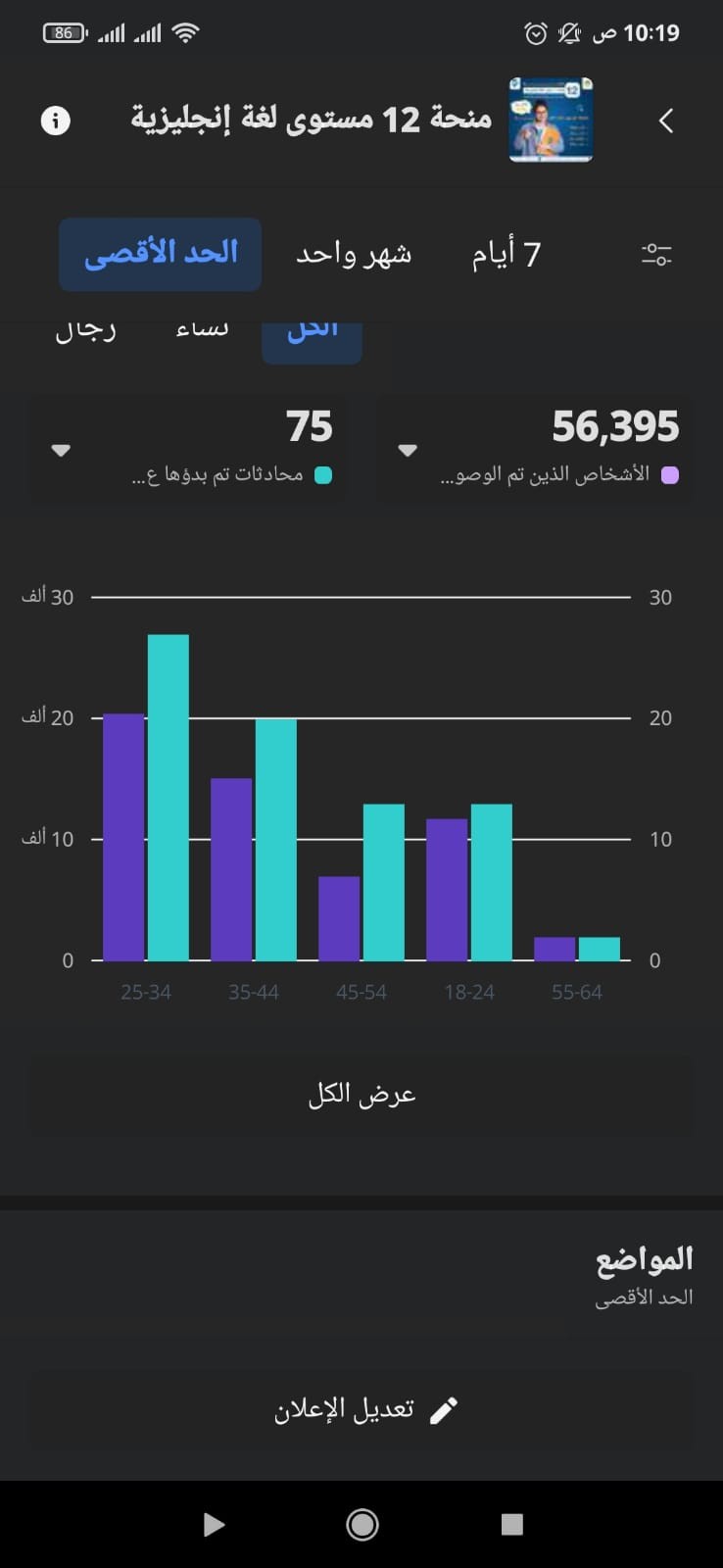Tap تعديل الإعلان to edit the ad
This screenshot has width=723, height=1568.
(361, 1410)
